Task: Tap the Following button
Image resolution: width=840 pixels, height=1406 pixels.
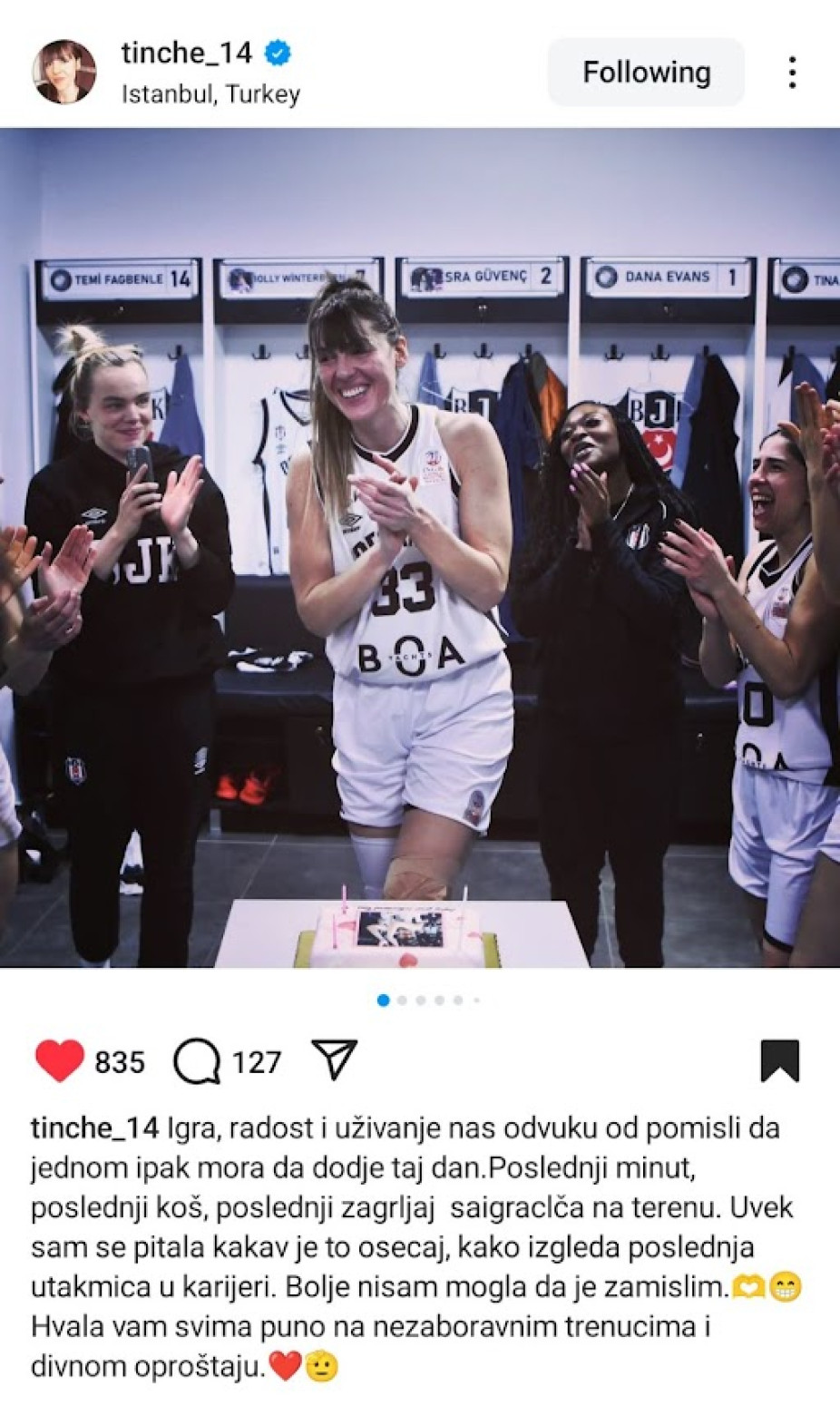Action: 646,73
